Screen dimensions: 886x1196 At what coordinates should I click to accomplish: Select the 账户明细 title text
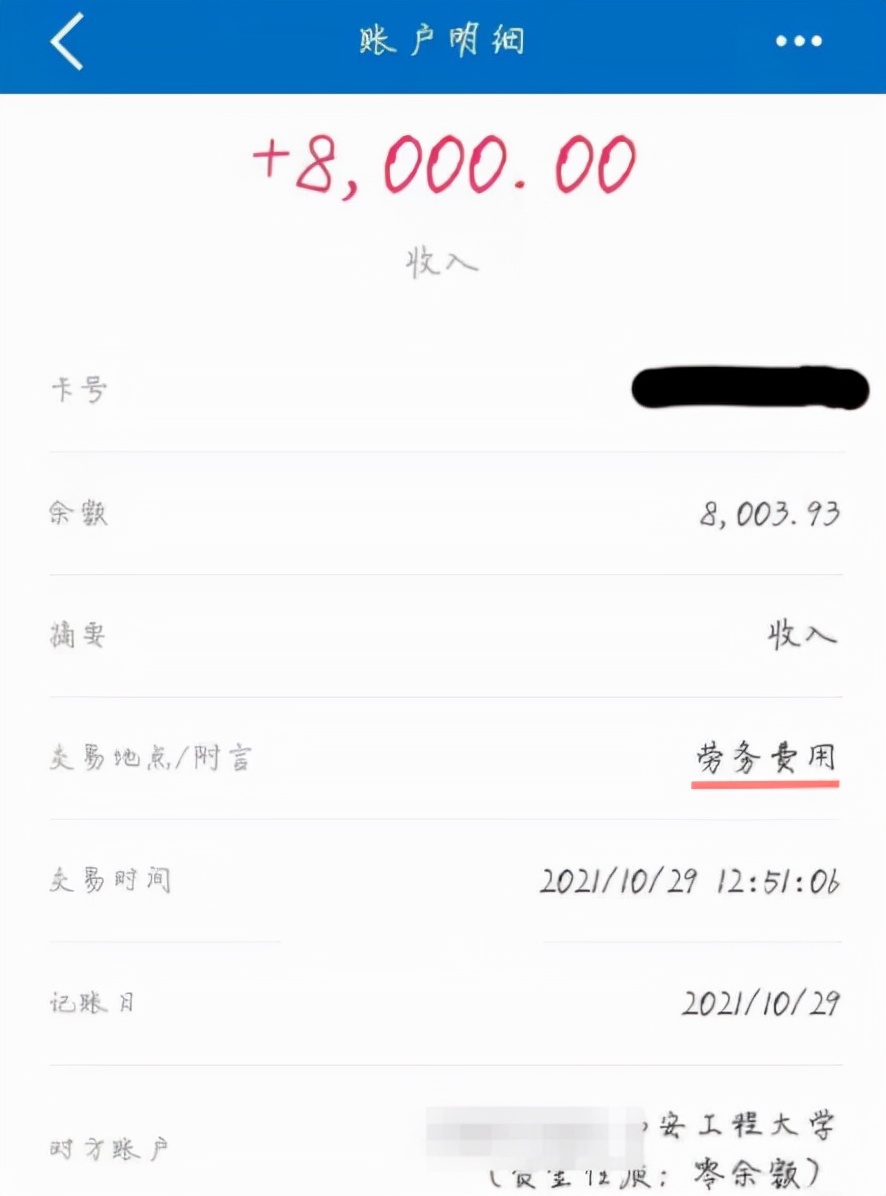pos(442,38)
